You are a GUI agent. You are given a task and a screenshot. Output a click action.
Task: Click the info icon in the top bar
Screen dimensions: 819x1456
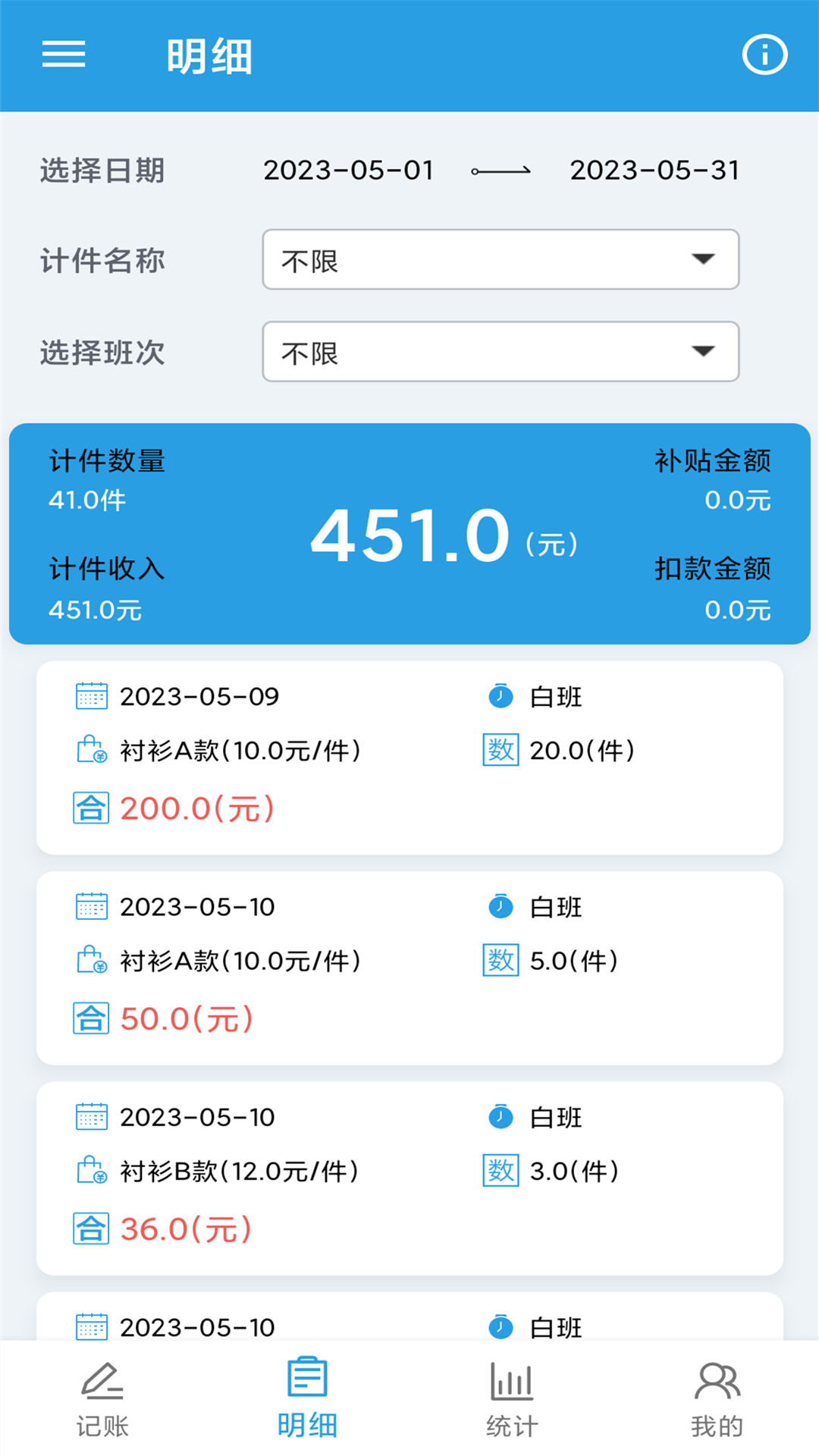click(x=765, y=54)
